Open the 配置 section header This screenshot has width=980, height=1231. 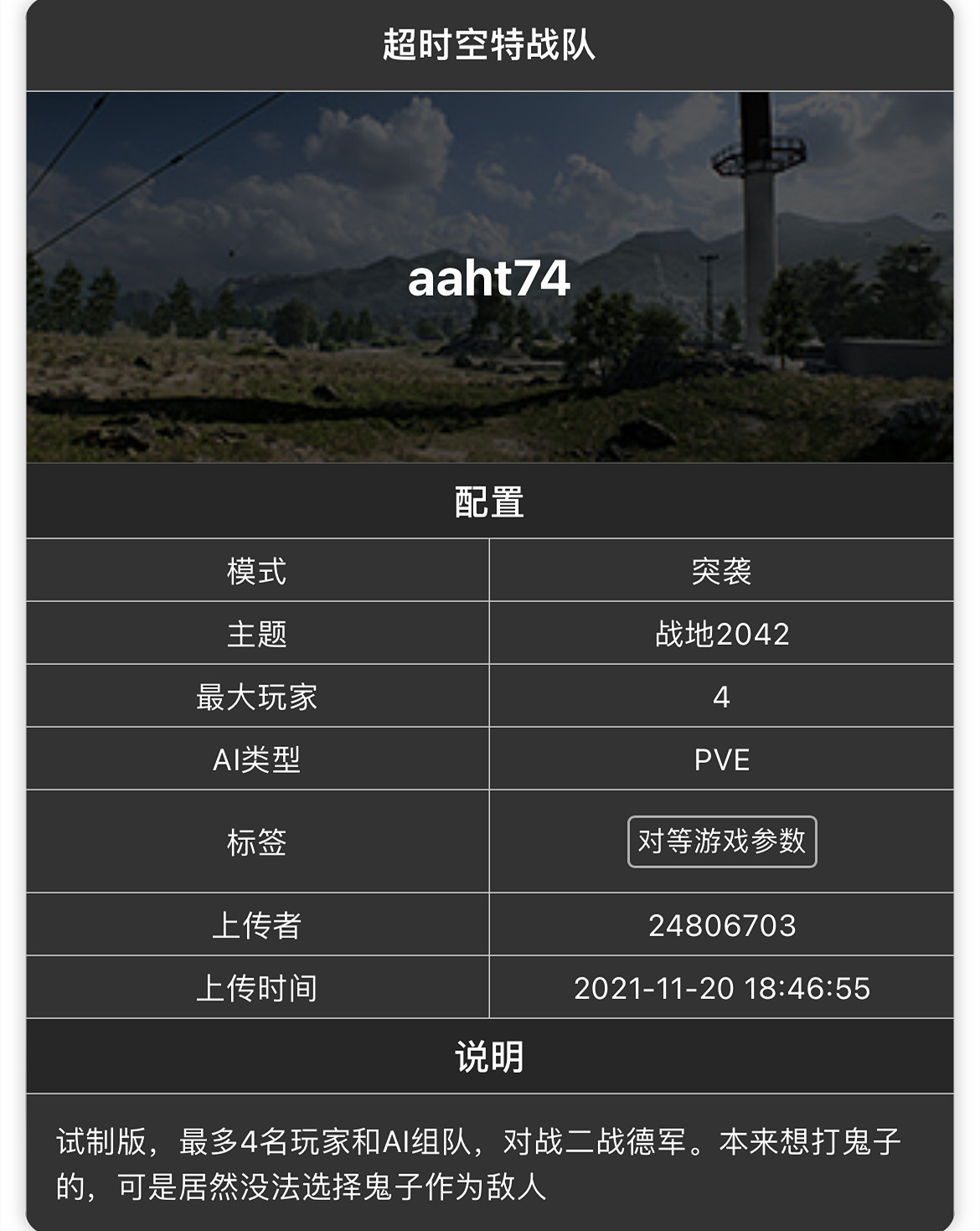coord(489,502)
